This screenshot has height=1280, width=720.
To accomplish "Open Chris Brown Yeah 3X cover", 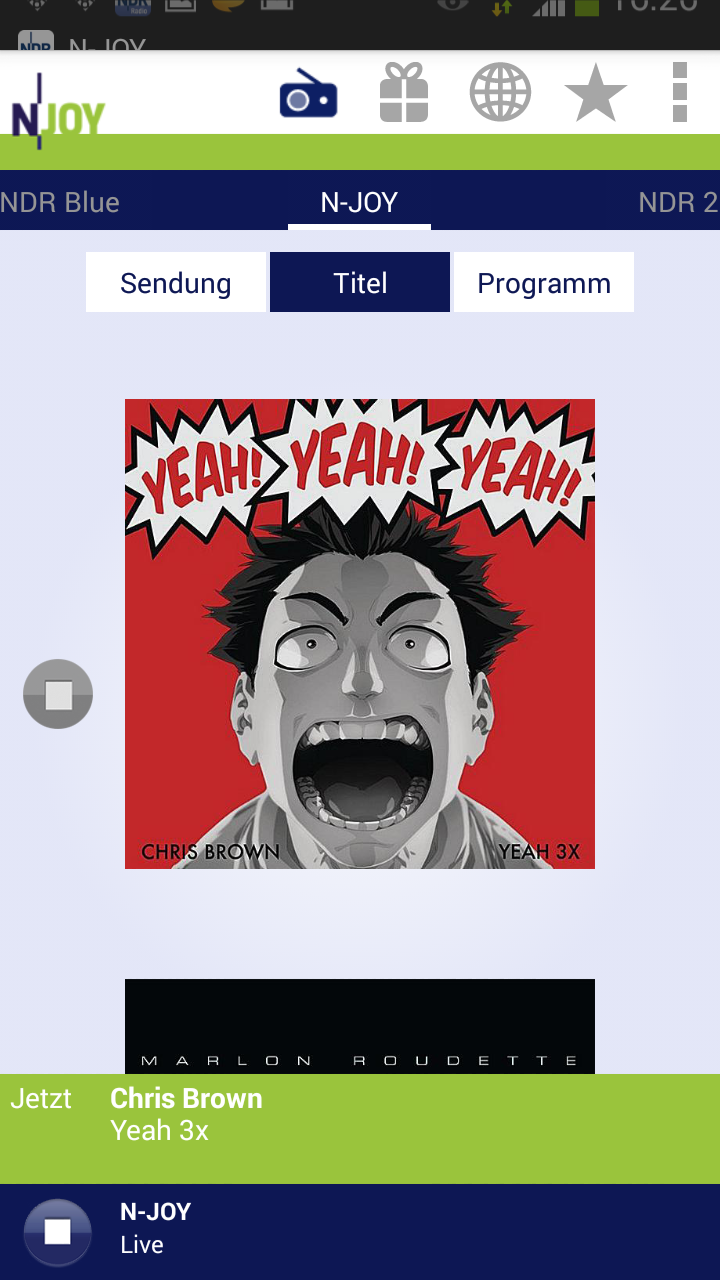I will coord(360,634).
